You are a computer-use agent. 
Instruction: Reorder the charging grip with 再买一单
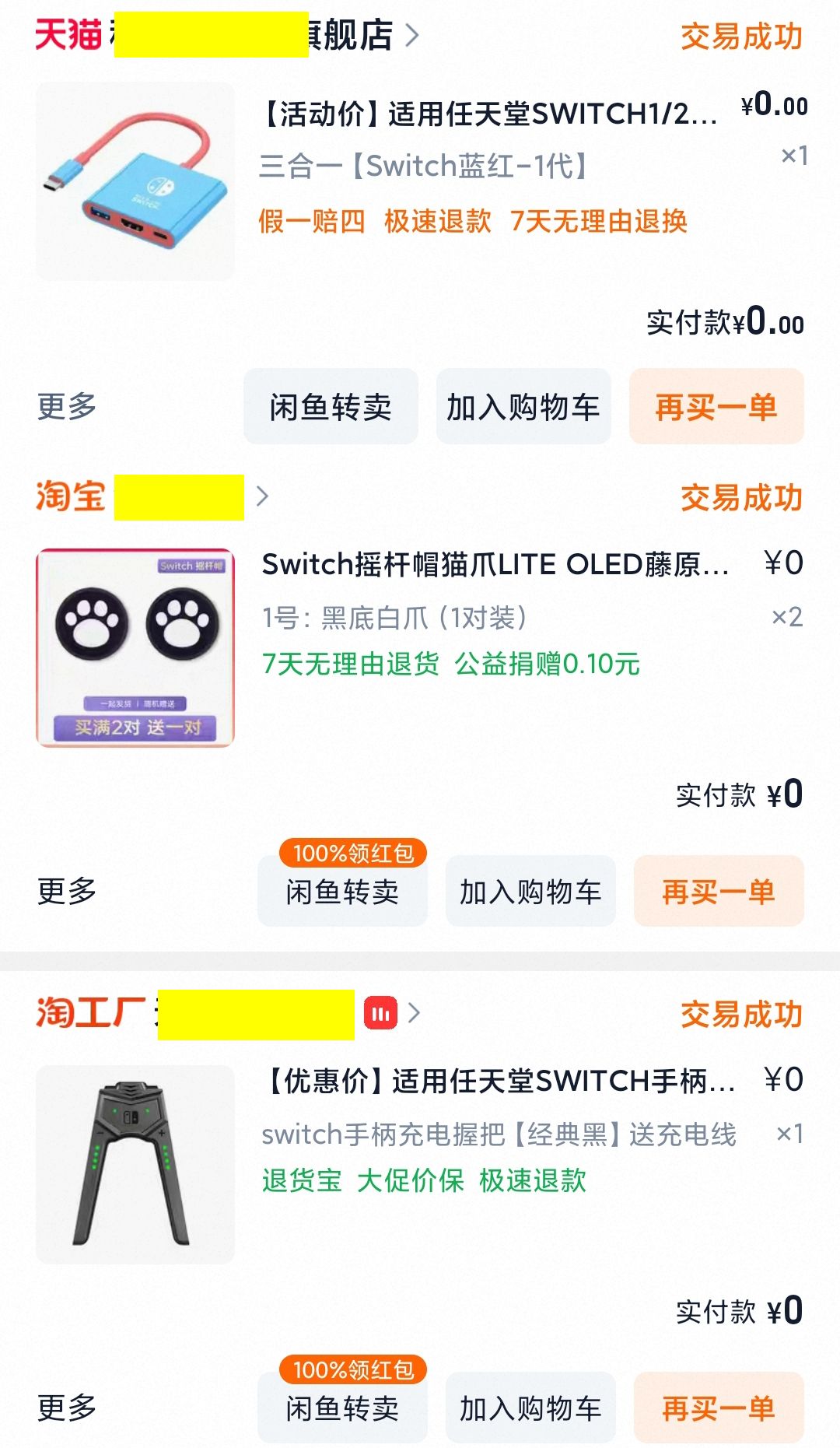(x=718, y=1408)
